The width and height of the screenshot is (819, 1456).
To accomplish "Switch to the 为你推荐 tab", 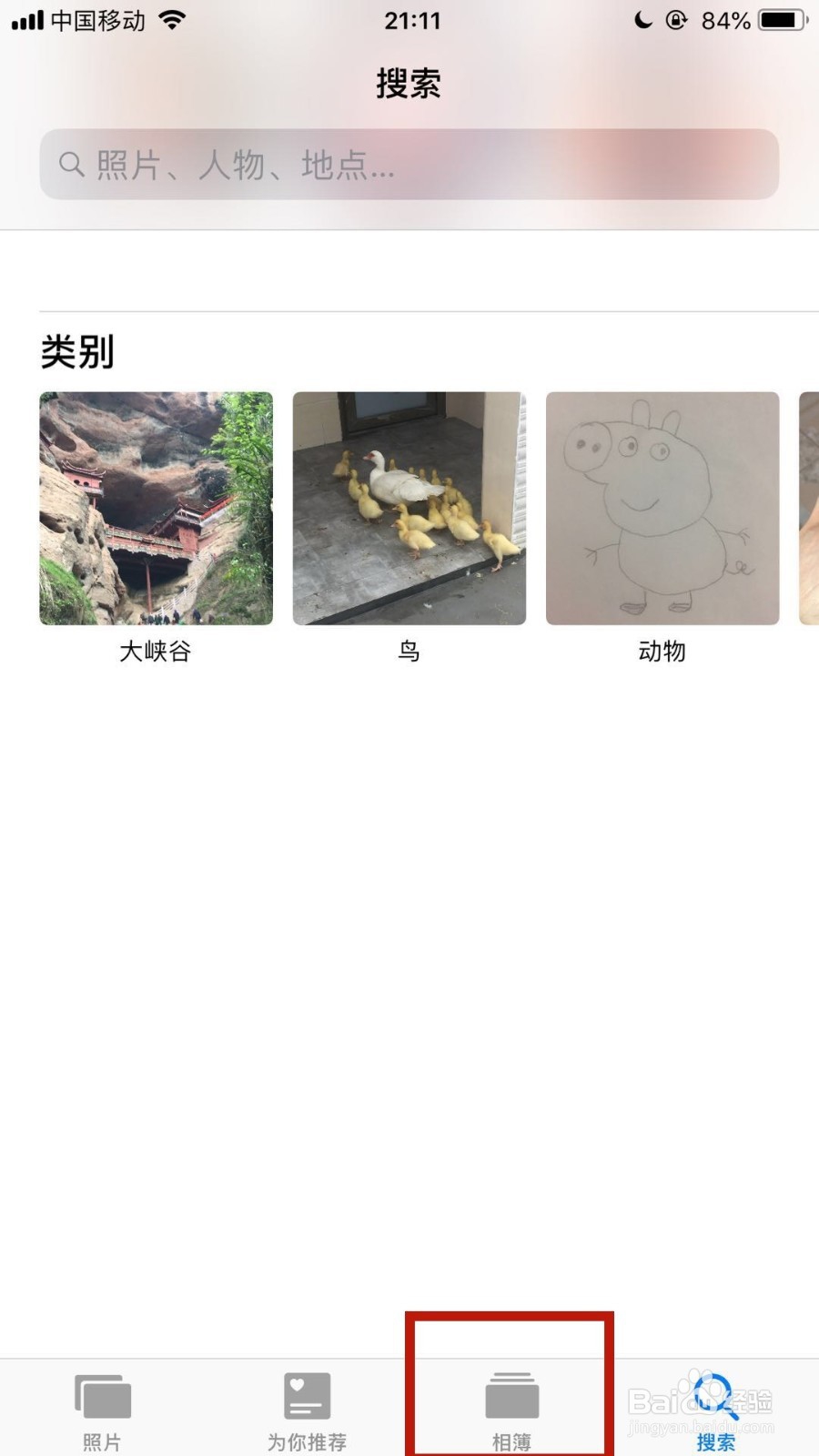I will 306,1406.
